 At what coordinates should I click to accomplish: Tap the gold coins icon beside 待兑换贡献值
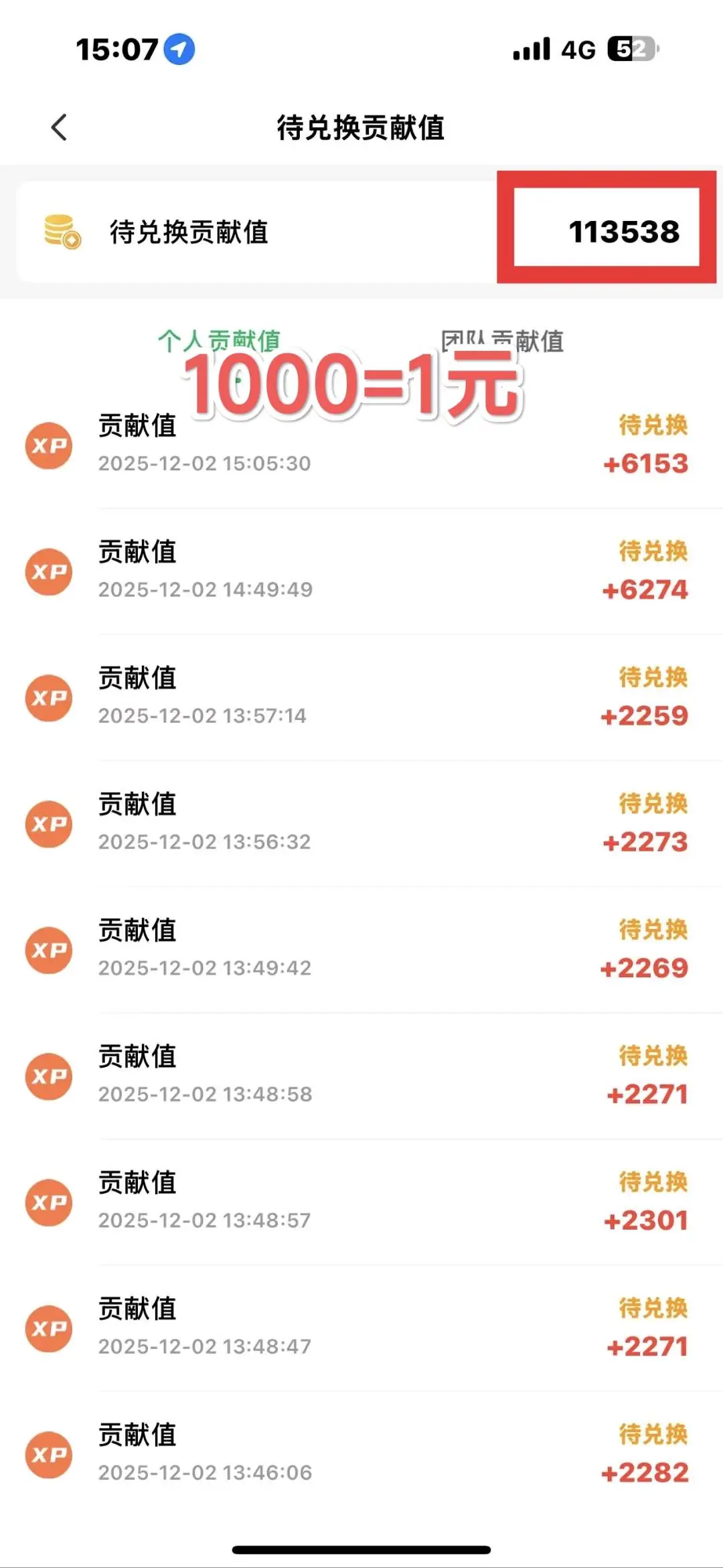point(60,231)
